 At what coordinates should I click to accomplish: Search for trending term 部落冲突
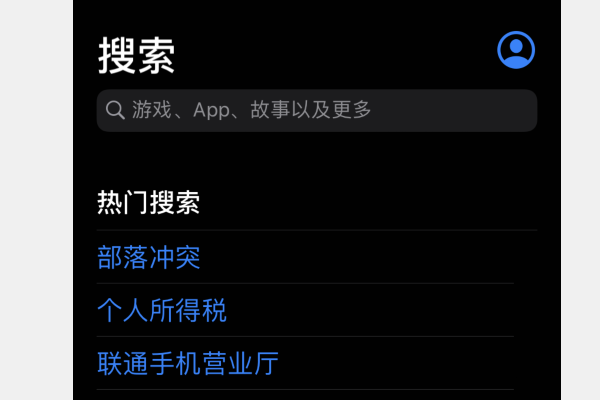pos(149,257)
